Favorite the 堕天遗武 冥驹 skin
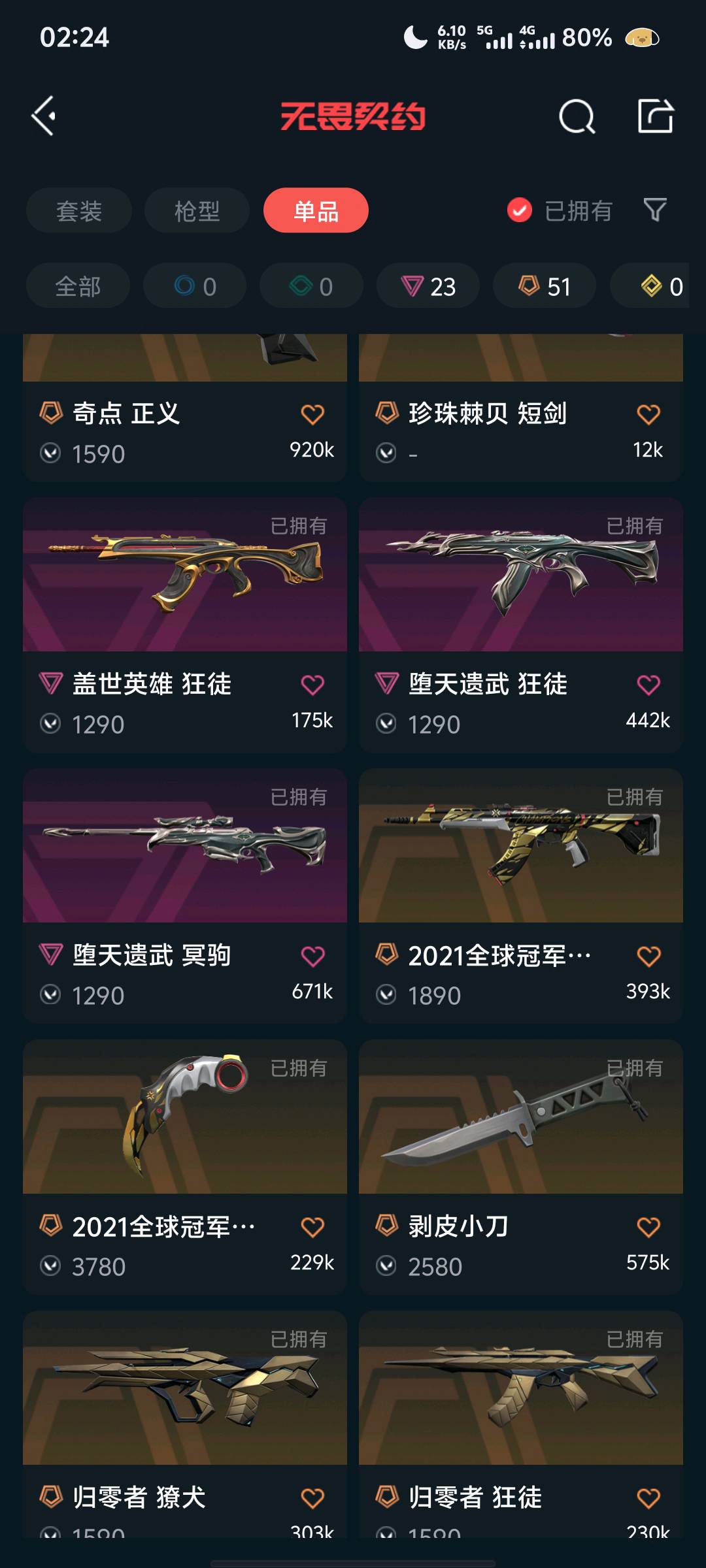Screen dimensions: 706x1568 (x=312, y=956)
